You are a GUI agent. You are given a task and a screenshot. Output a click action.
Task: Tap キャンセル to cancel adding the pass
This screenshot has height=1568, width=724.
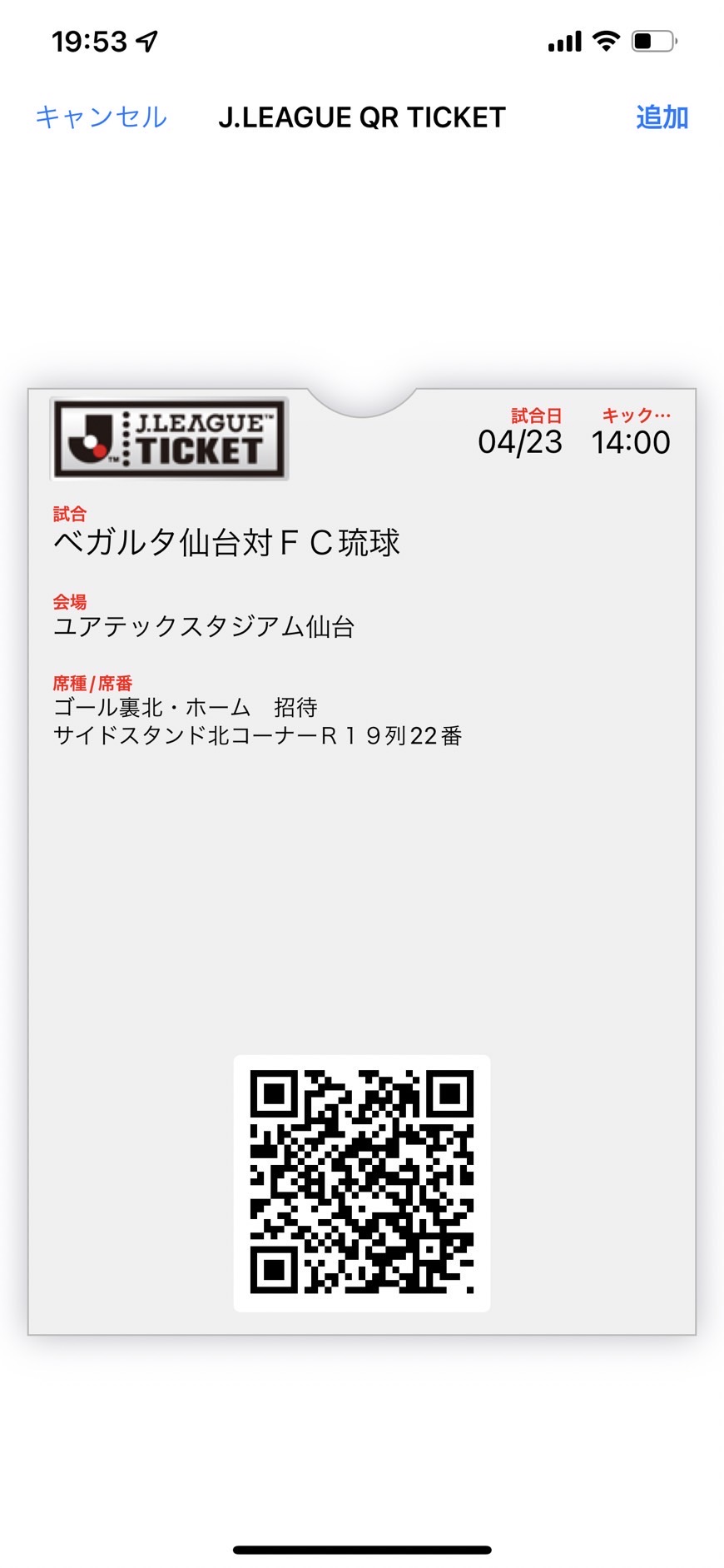101,117
